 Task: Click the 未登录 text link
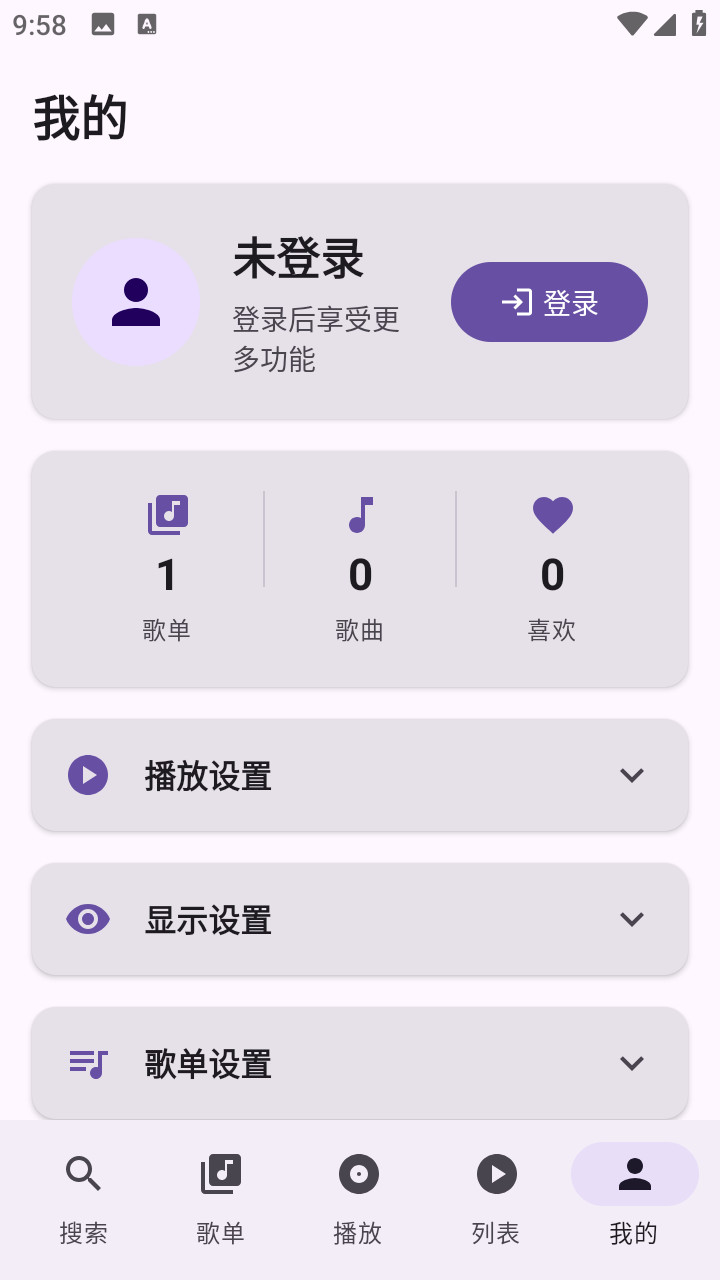pyautogui.click(x=298, y=258)
